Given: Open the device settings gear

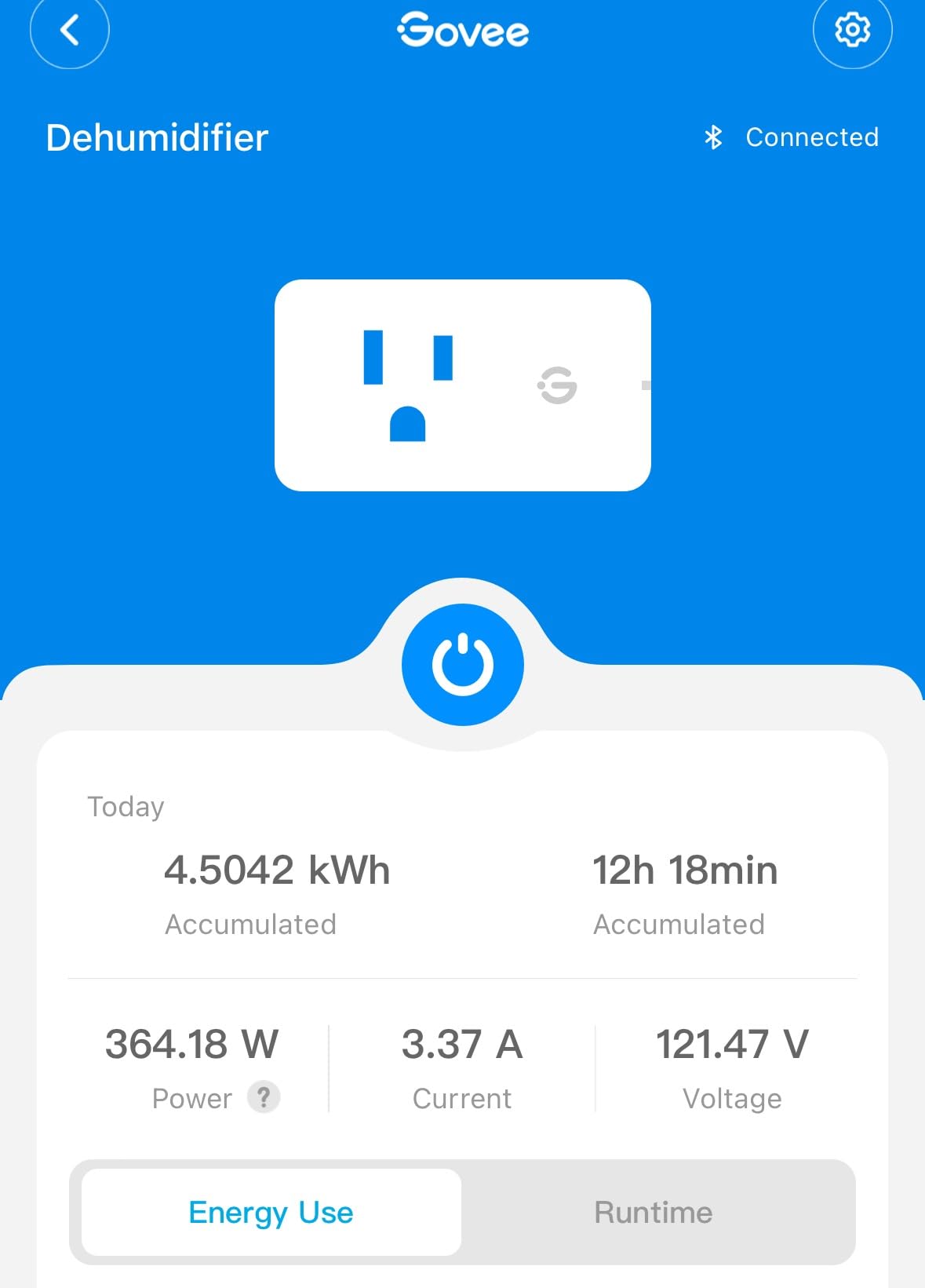Looking at the screenshot, I should 852,31.
